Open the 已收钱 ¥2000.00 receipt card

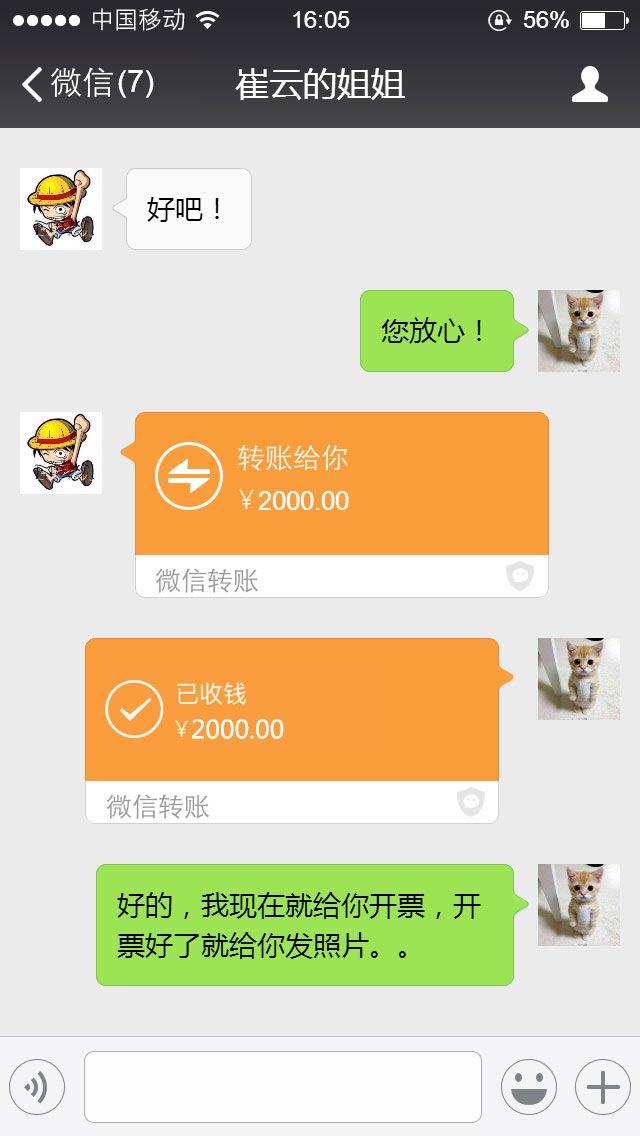coord(291,712)
